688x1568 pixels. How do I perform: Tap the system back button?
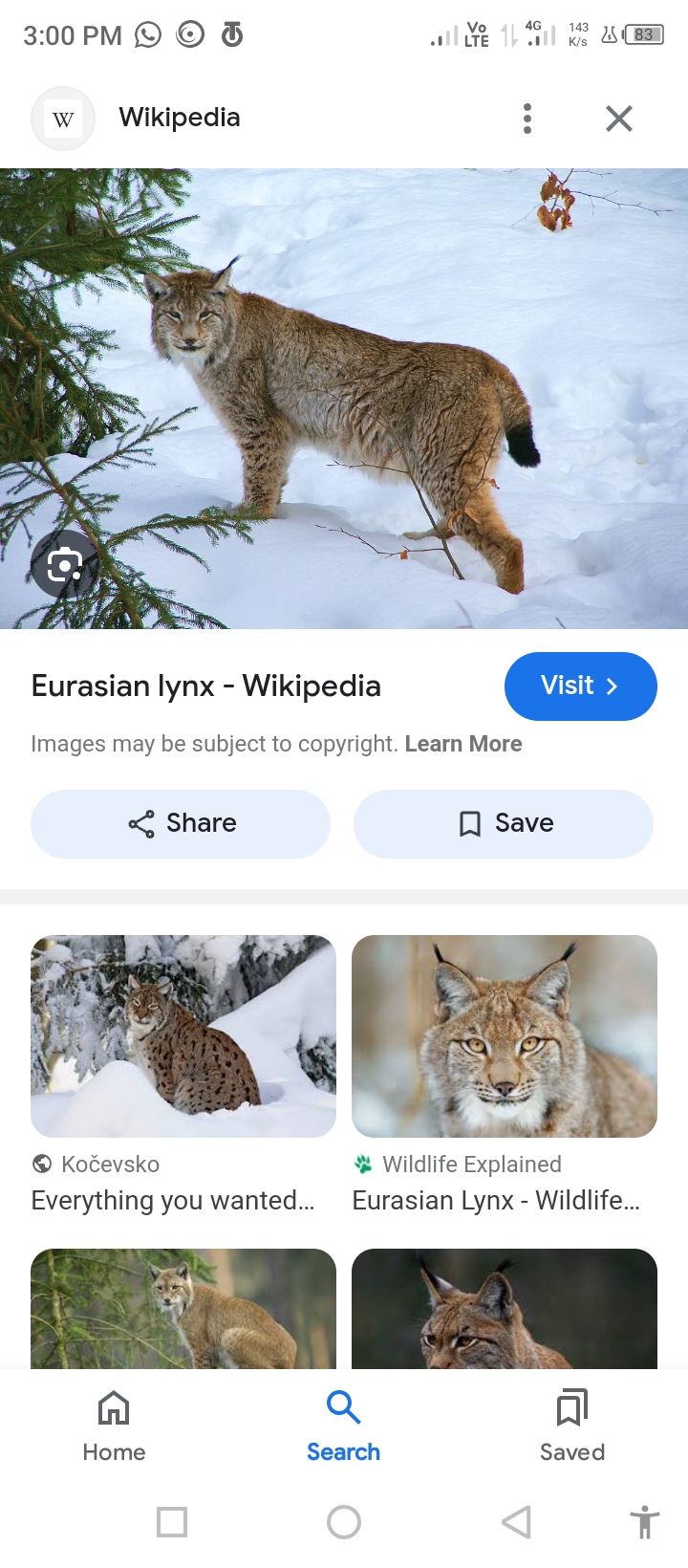click(516, 1521)
